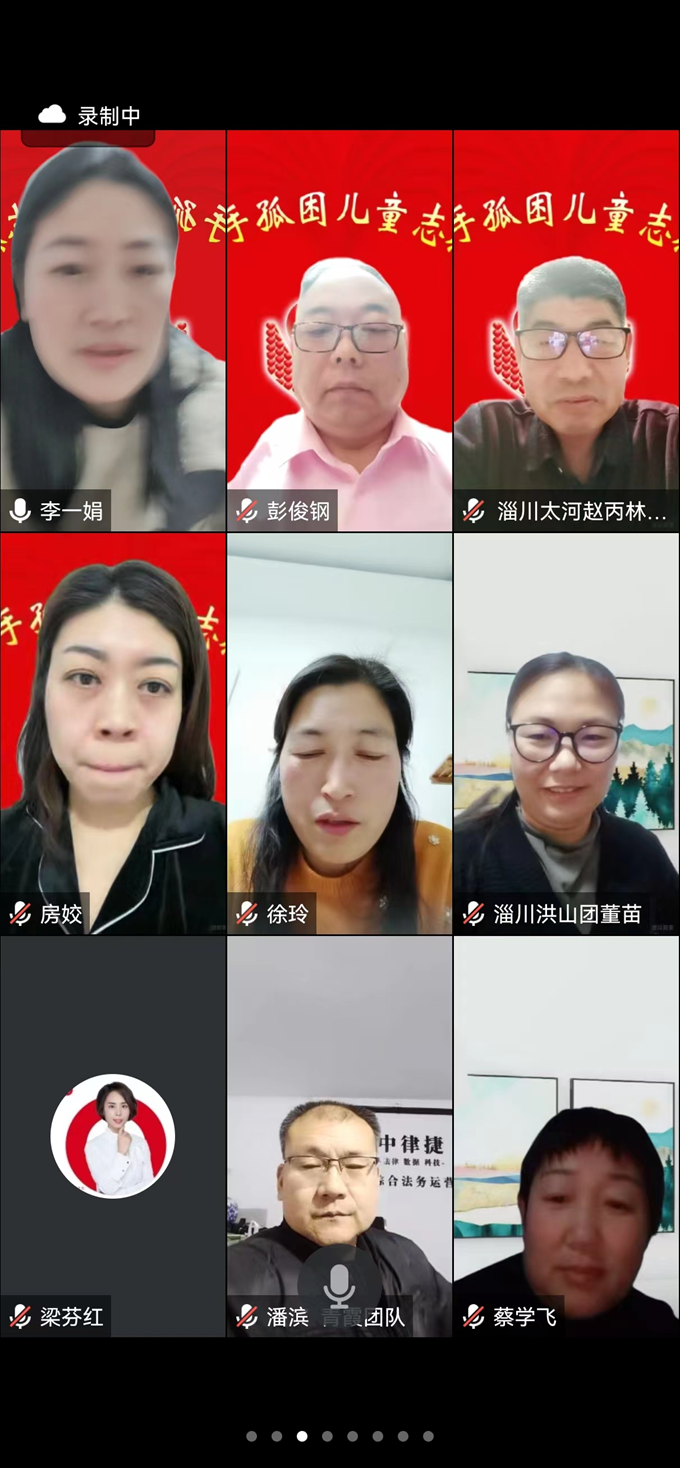
Task: Select 蔡学飞's video tile
Action: click(566, 1136)
